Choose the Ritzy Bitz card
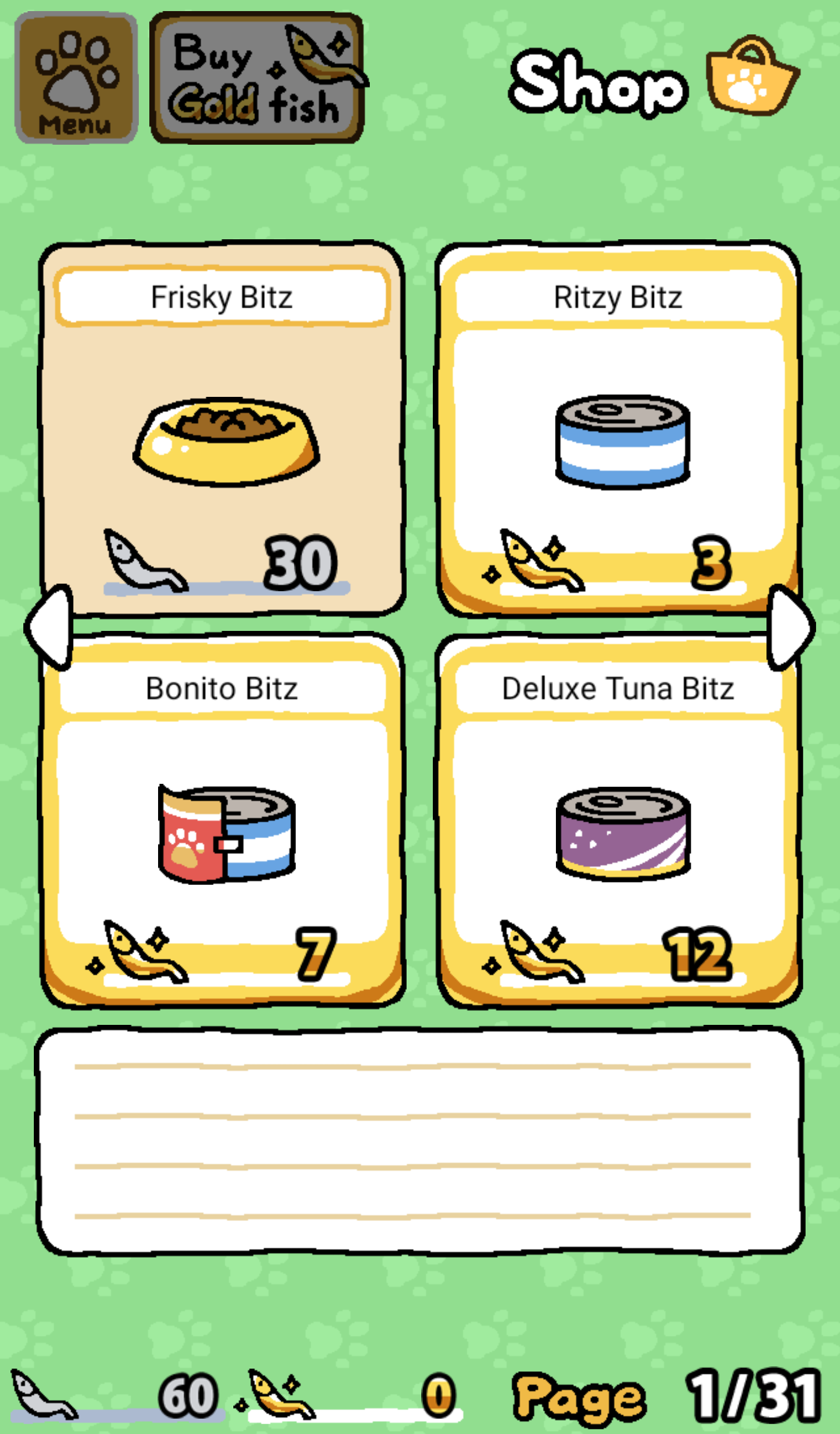This screenshot has height=1434, width=840. point(618,429)
